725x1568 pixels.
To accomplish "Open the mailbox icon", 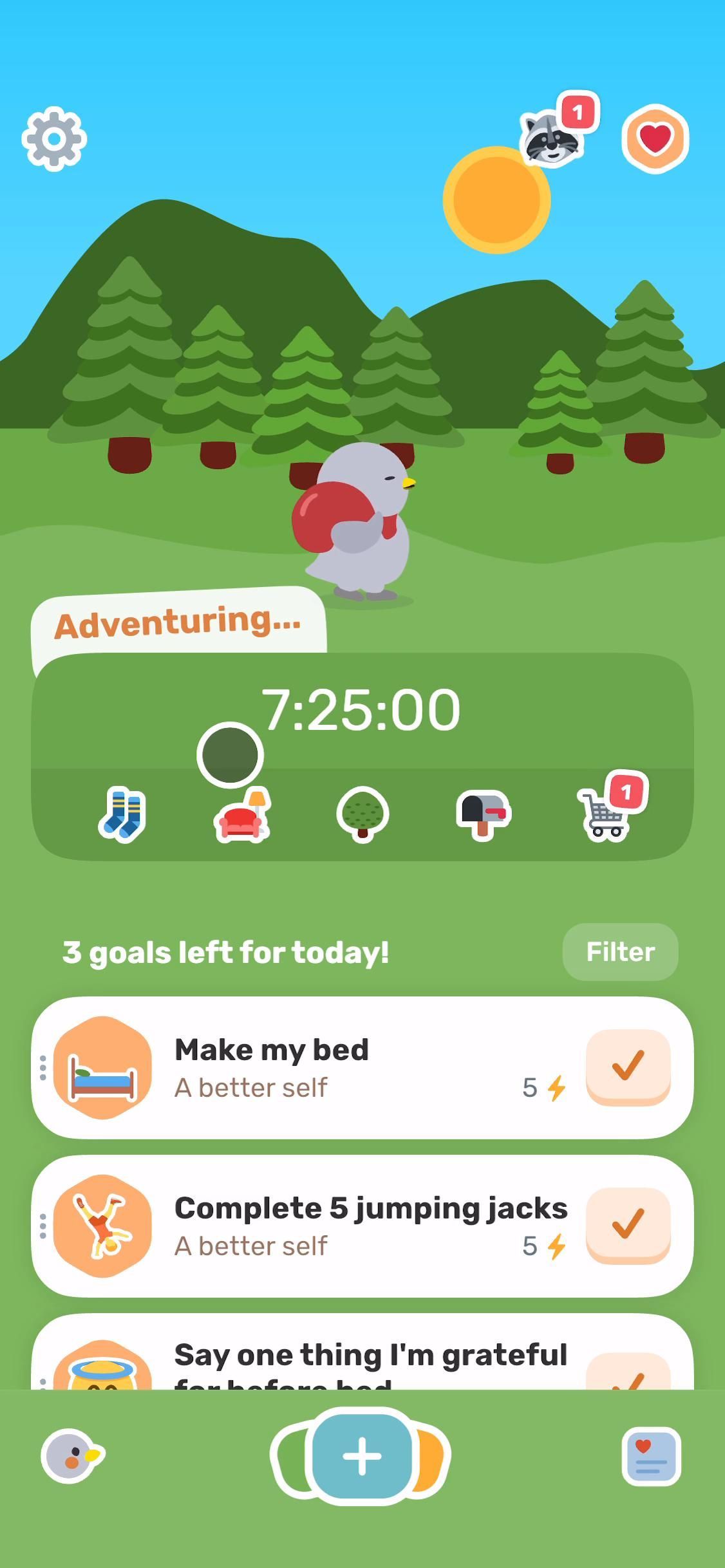I will coord(484,814).
